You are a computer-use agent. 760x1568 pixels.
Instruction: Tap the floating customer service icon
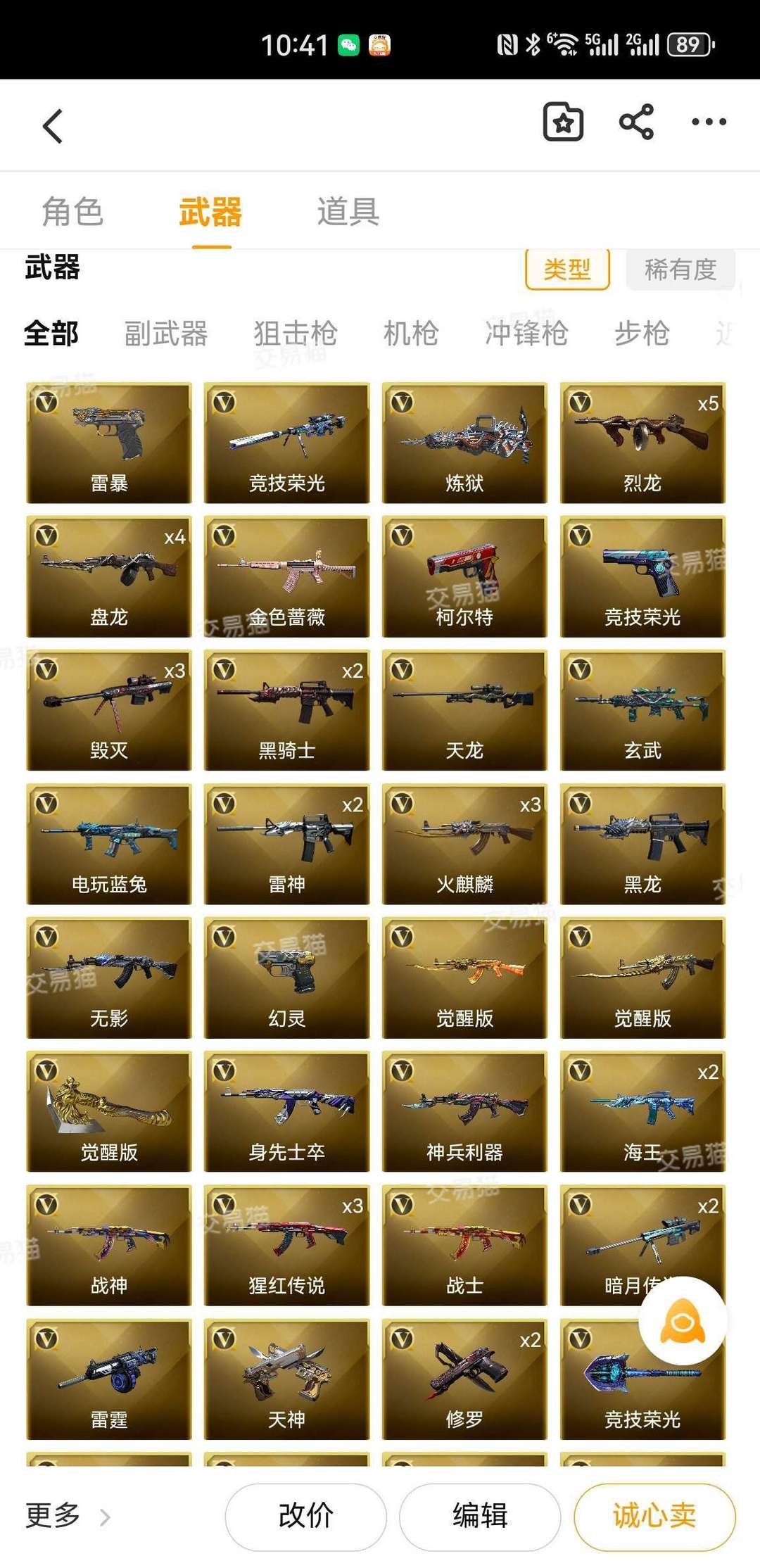683,1321
